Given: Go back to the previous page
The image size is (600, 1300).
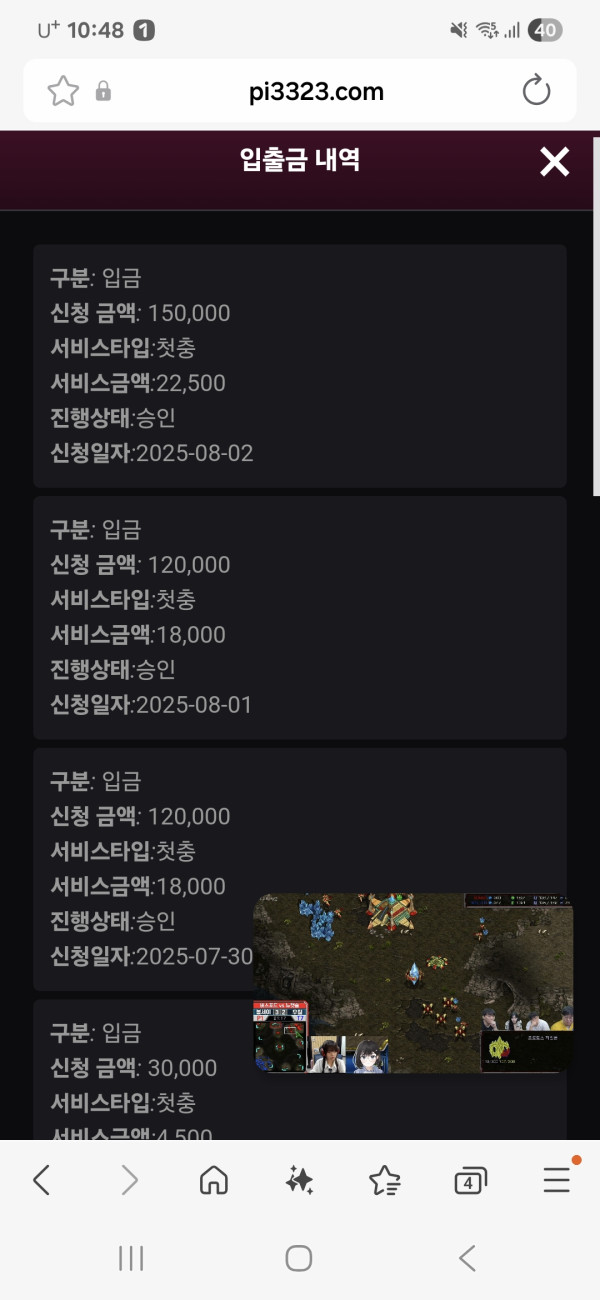Looking at the screenshot, I should [41, 1181].
